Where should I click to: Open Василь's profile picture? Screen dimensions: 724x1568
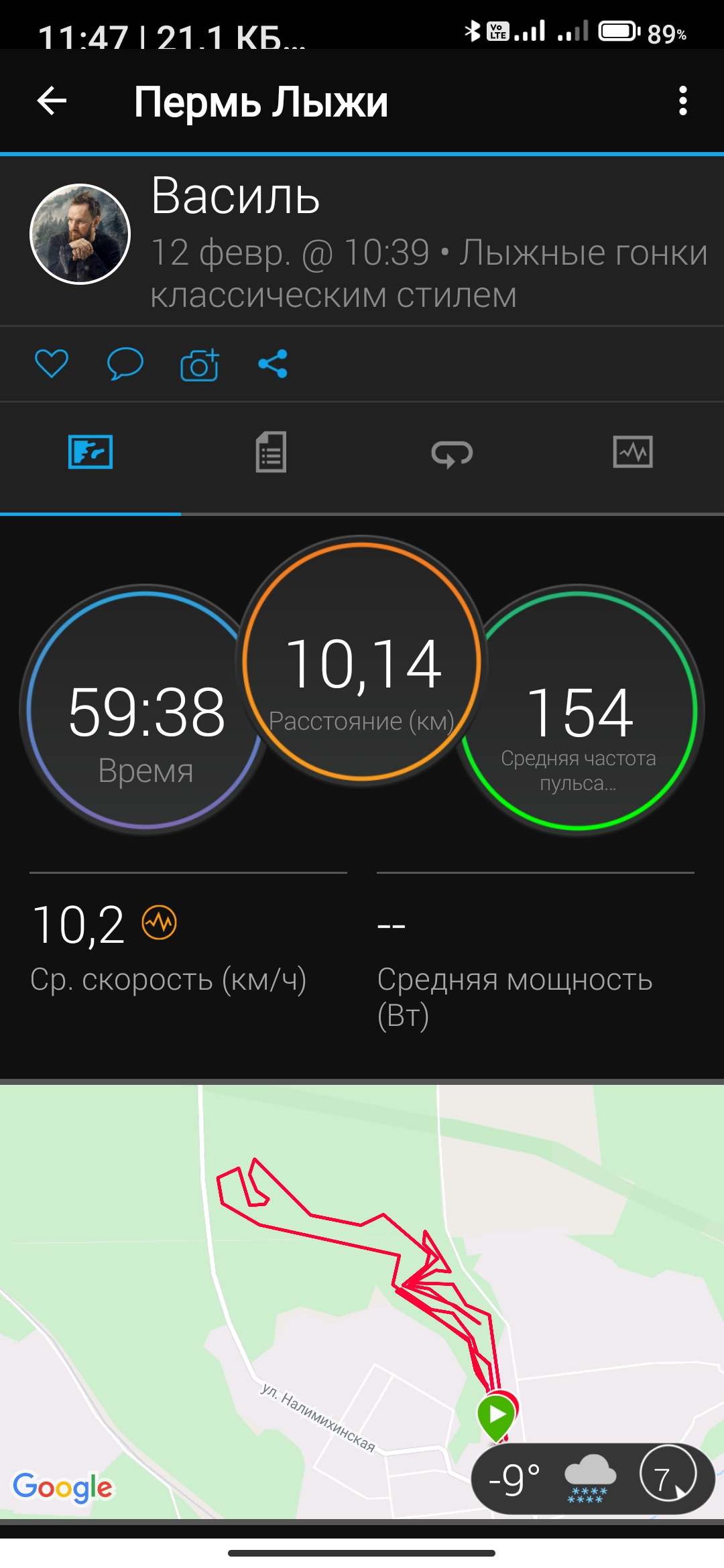[x=80, y=235]
